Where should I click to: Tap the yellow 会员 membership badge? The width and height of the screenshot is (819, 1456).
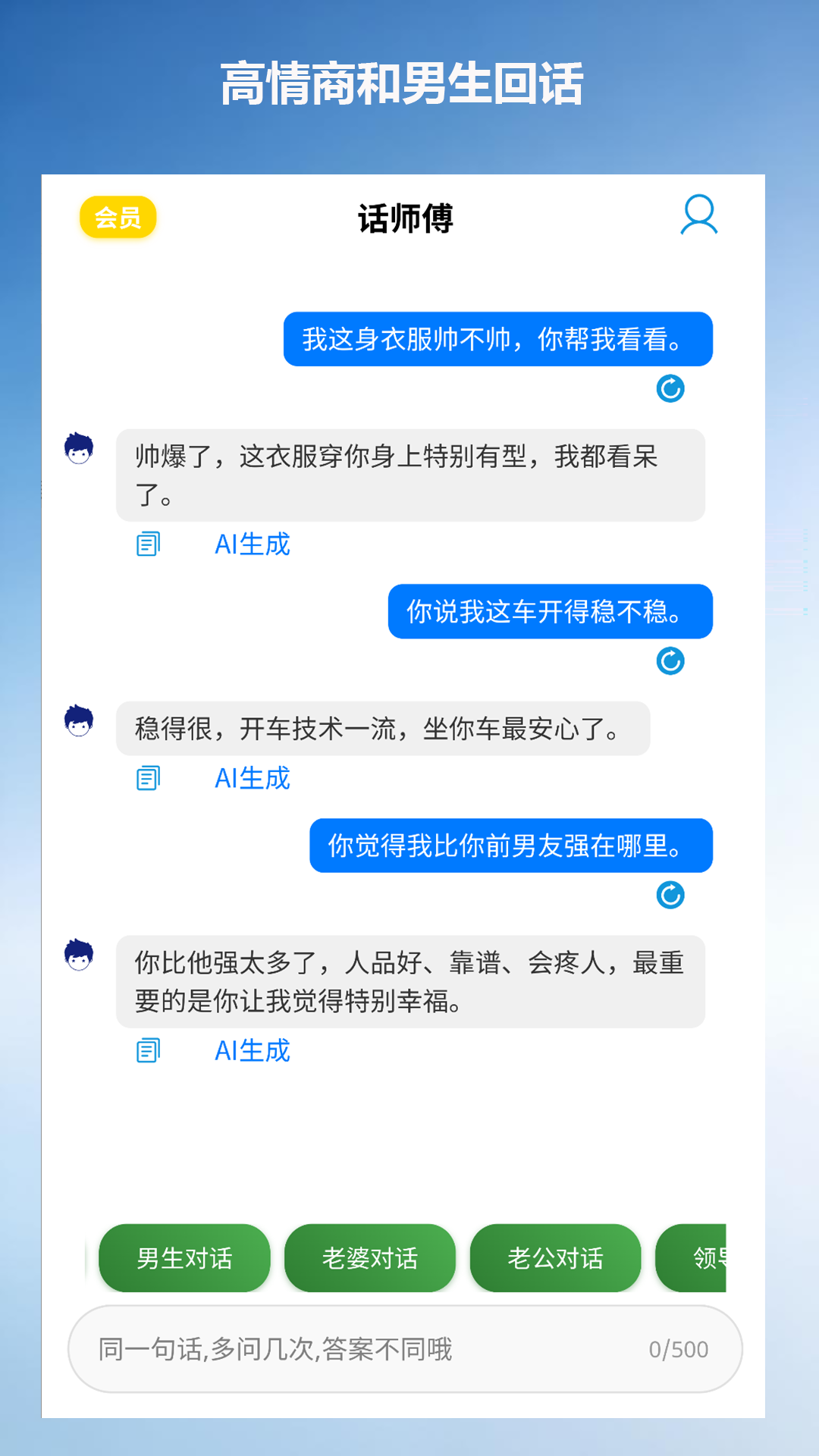(118, 218)
